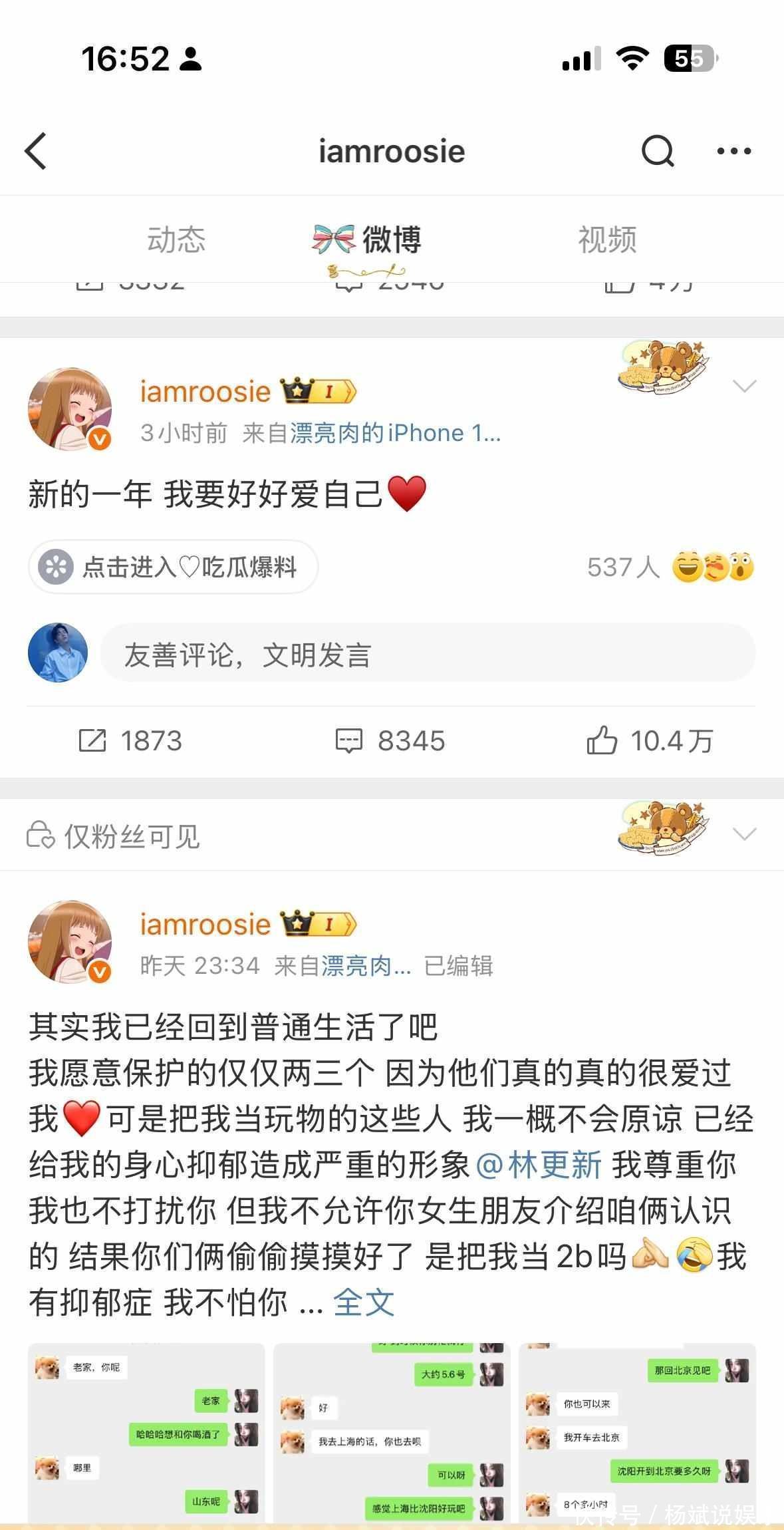Switch to the 视频 tab
Viewport: 784px width, 1530px height.
(607, 239)
